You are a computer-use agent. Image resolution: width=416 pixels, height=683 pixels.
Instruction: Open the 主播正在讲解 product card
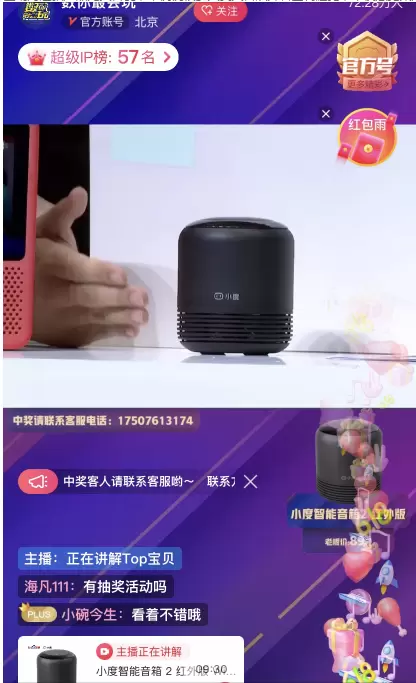(131, 659)
